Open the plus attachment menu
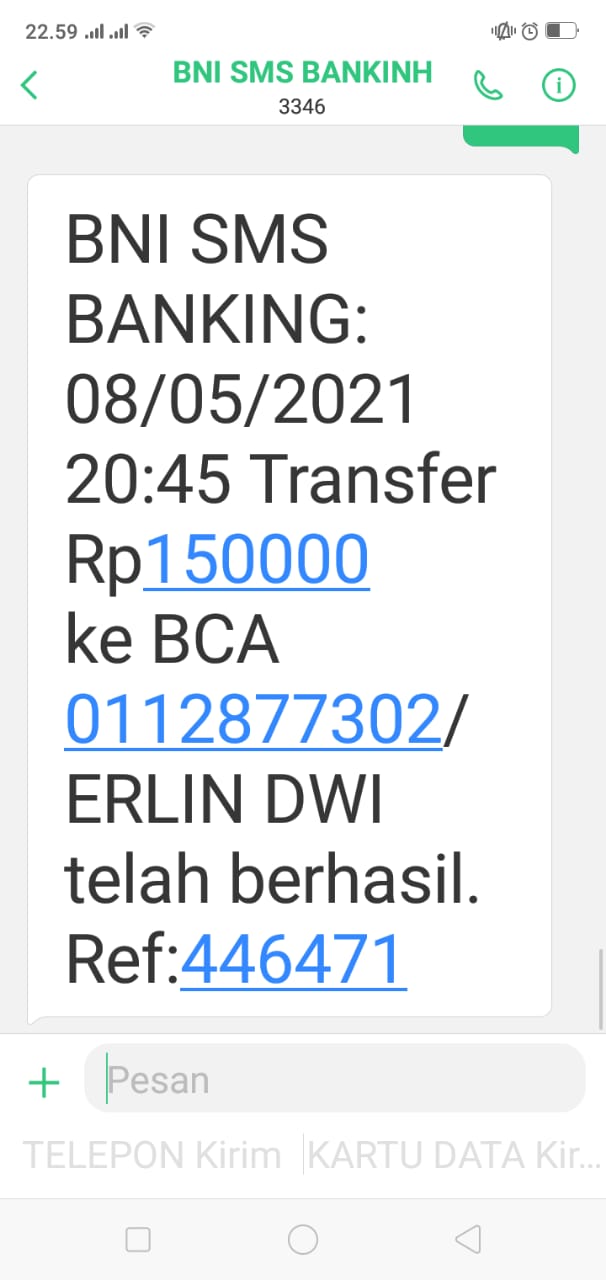 click(x=44, y=1081)
